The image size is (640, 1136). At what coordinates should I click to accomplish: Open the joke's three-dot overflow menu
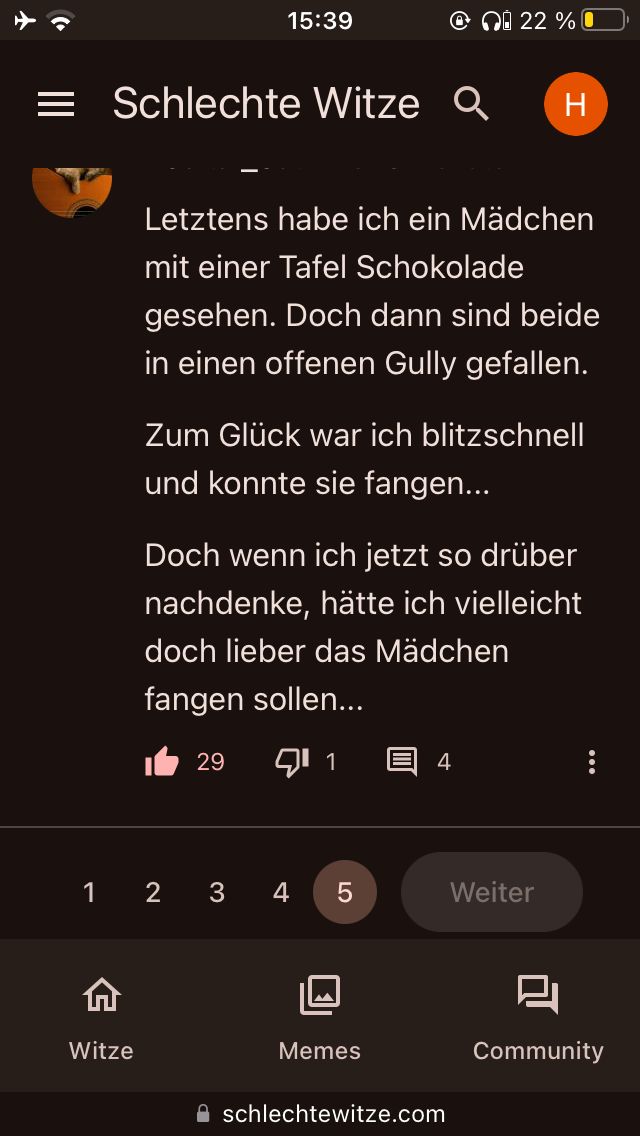(x=592, y=762)
